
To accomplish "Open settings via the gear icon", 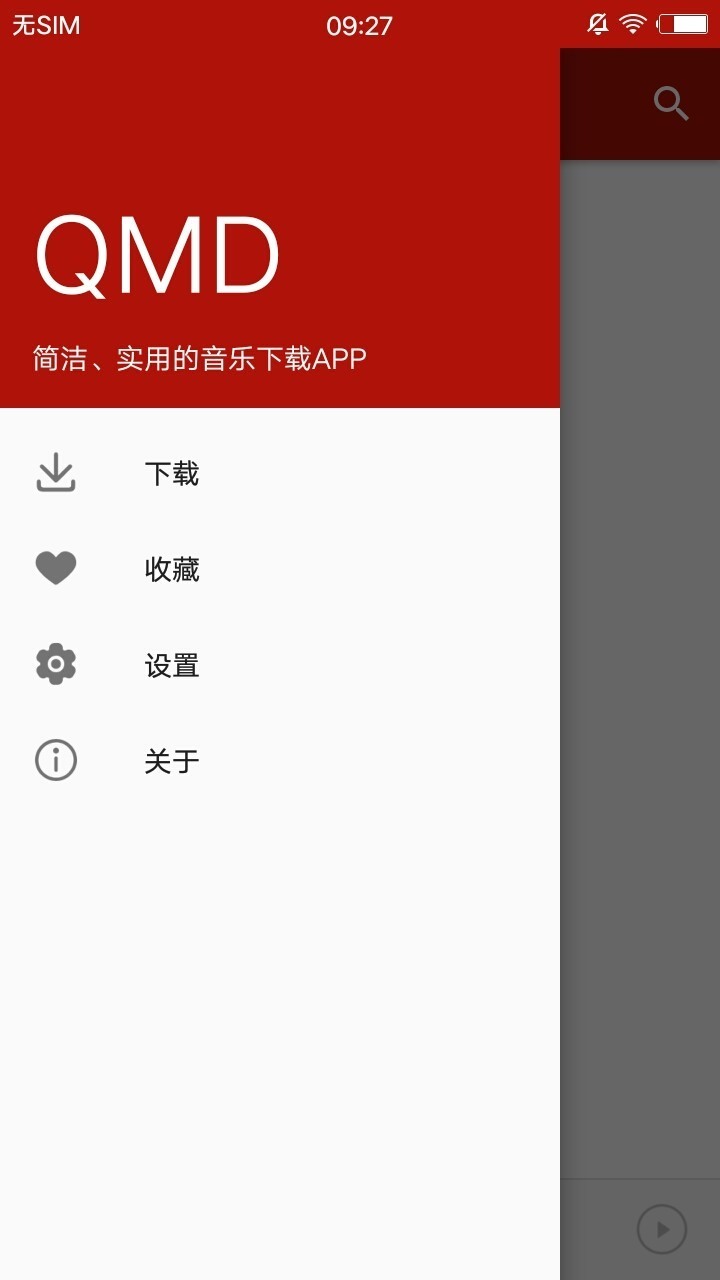I will tap(55, 663).
